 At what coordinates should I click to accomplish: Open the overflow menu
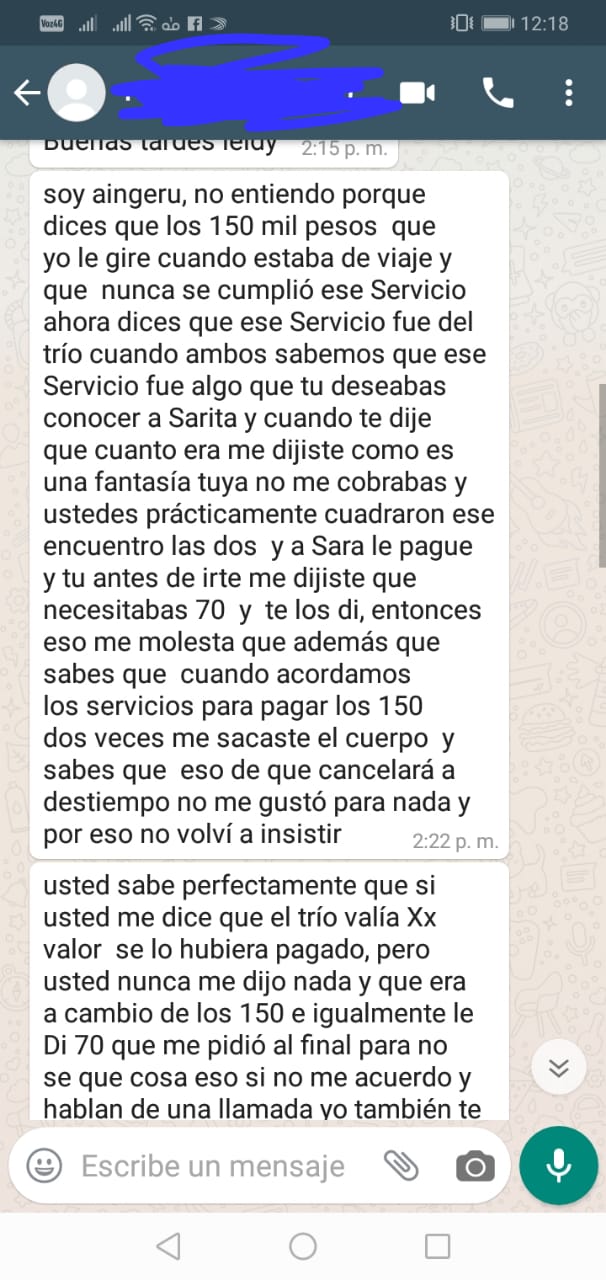coord(568,93)
